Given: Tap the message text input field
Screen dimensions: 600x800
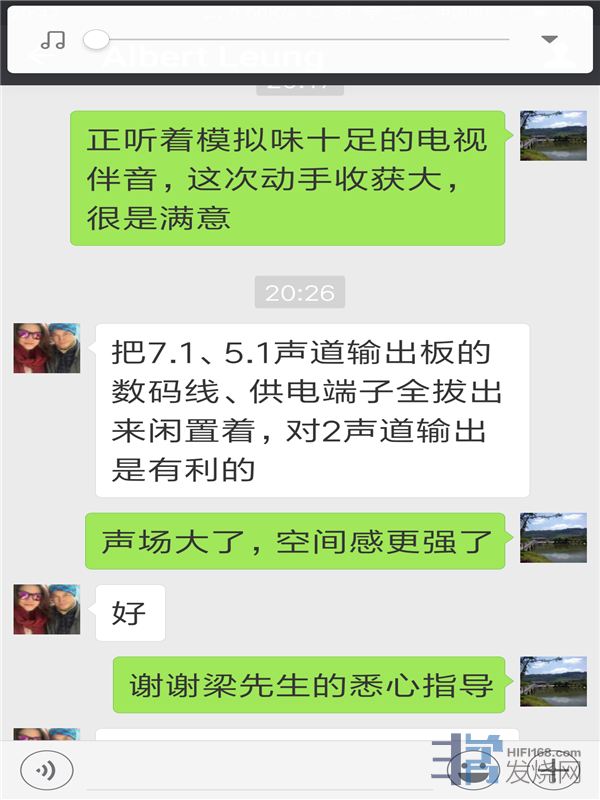Looking at the screenshot, I should pos(260,771).
